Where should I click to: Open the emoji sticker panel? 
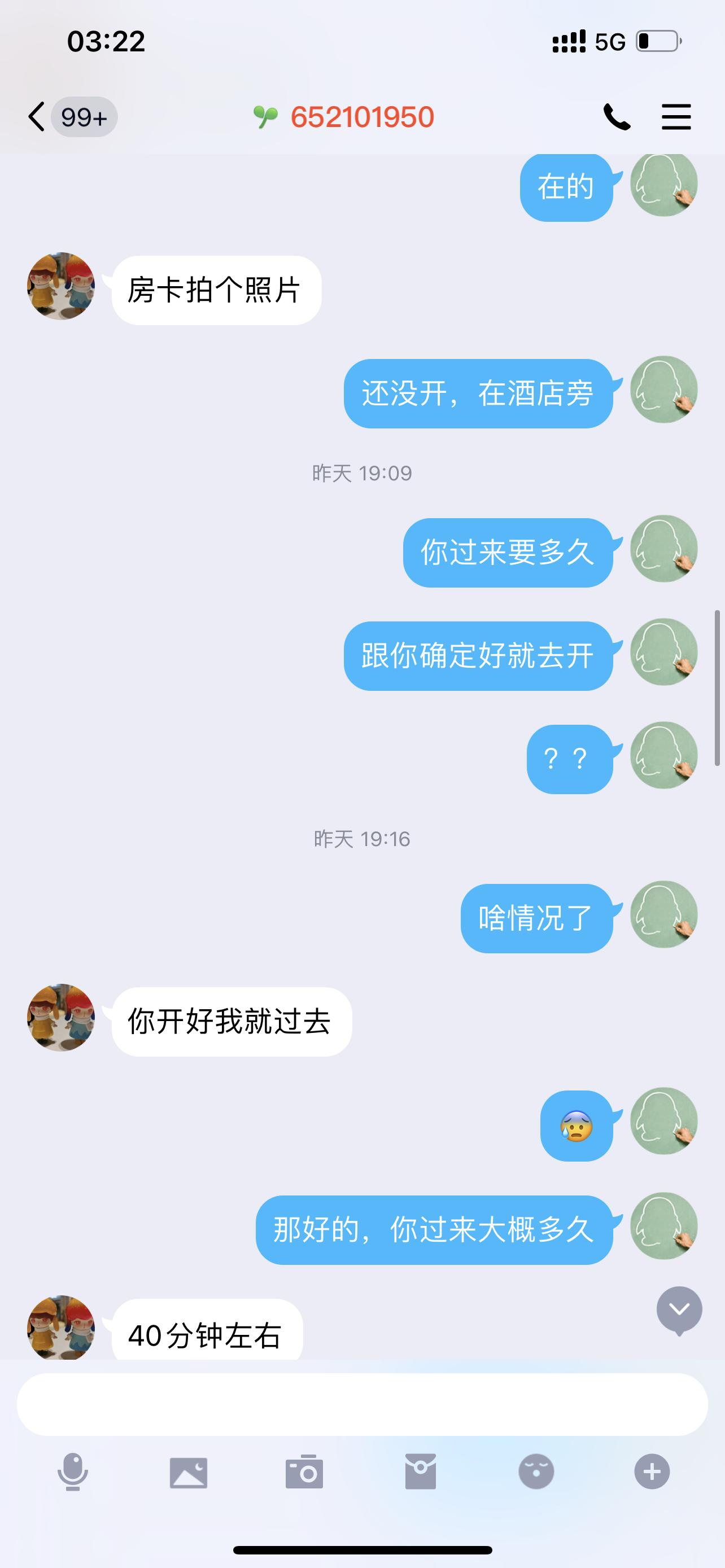point(536,1472)
